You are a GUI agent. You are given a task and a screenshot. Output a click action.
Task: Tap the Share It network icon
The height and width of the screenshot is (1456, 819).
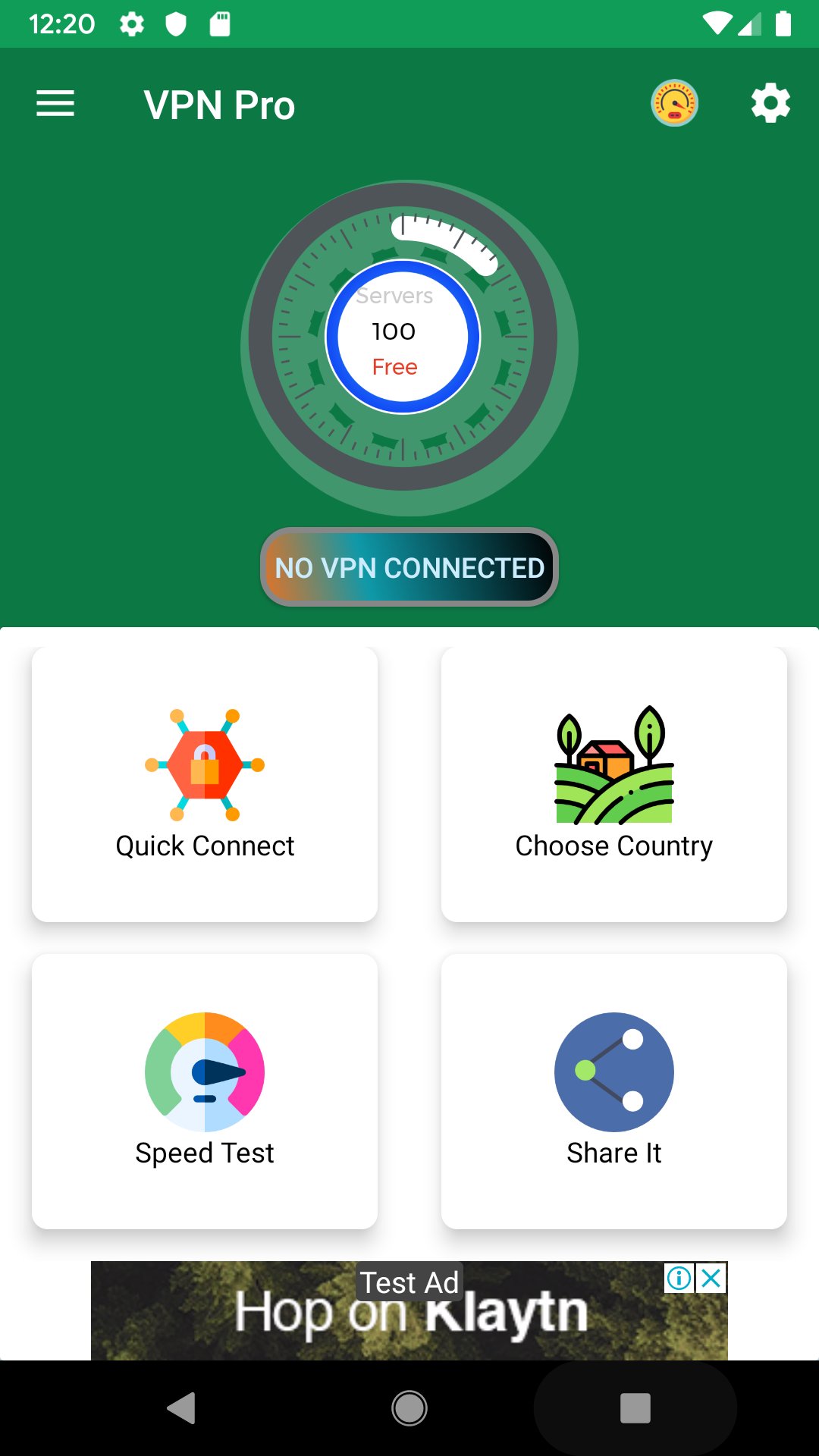(x=613, y=1072)
